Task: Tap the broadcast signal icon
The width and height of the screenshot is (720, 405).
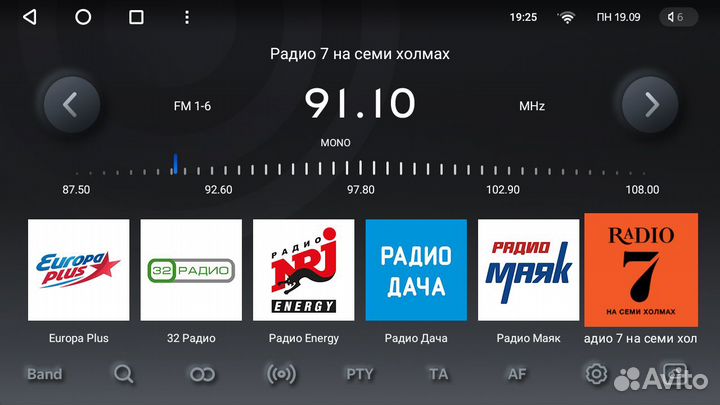Action: (281, 374)
